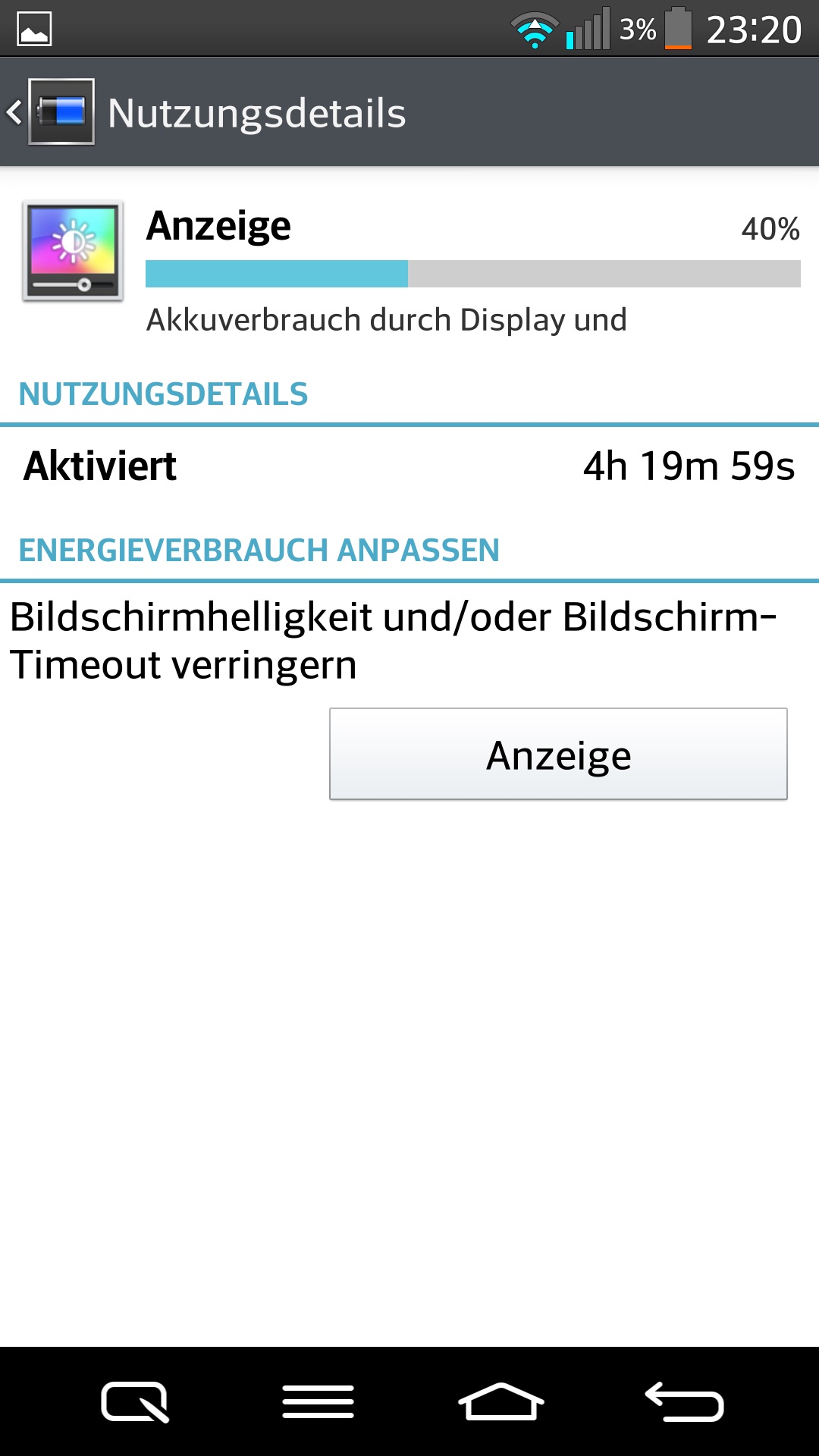Open the menu navigation key
Viewport: 819px width, 1456px height.
point(318,1401)
